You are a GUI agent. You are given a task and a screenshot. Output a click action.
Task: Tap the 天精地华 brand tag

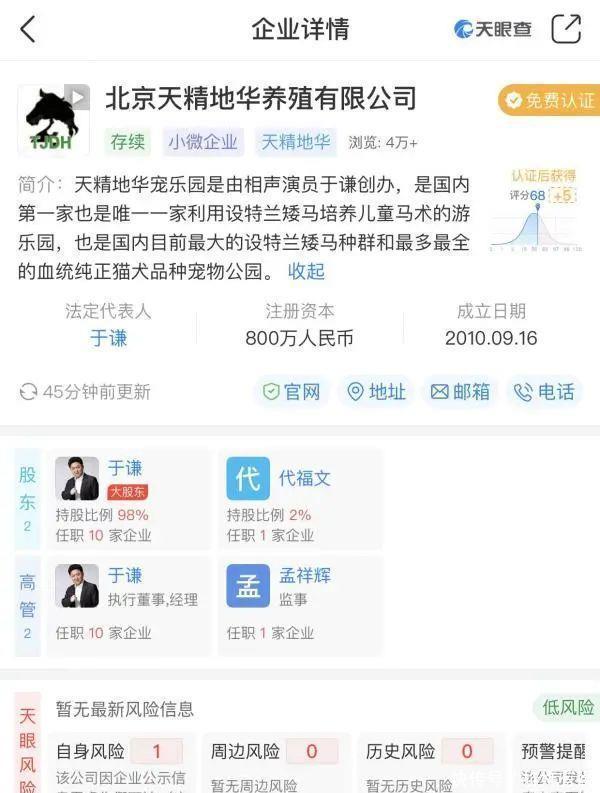pos(296,141)
